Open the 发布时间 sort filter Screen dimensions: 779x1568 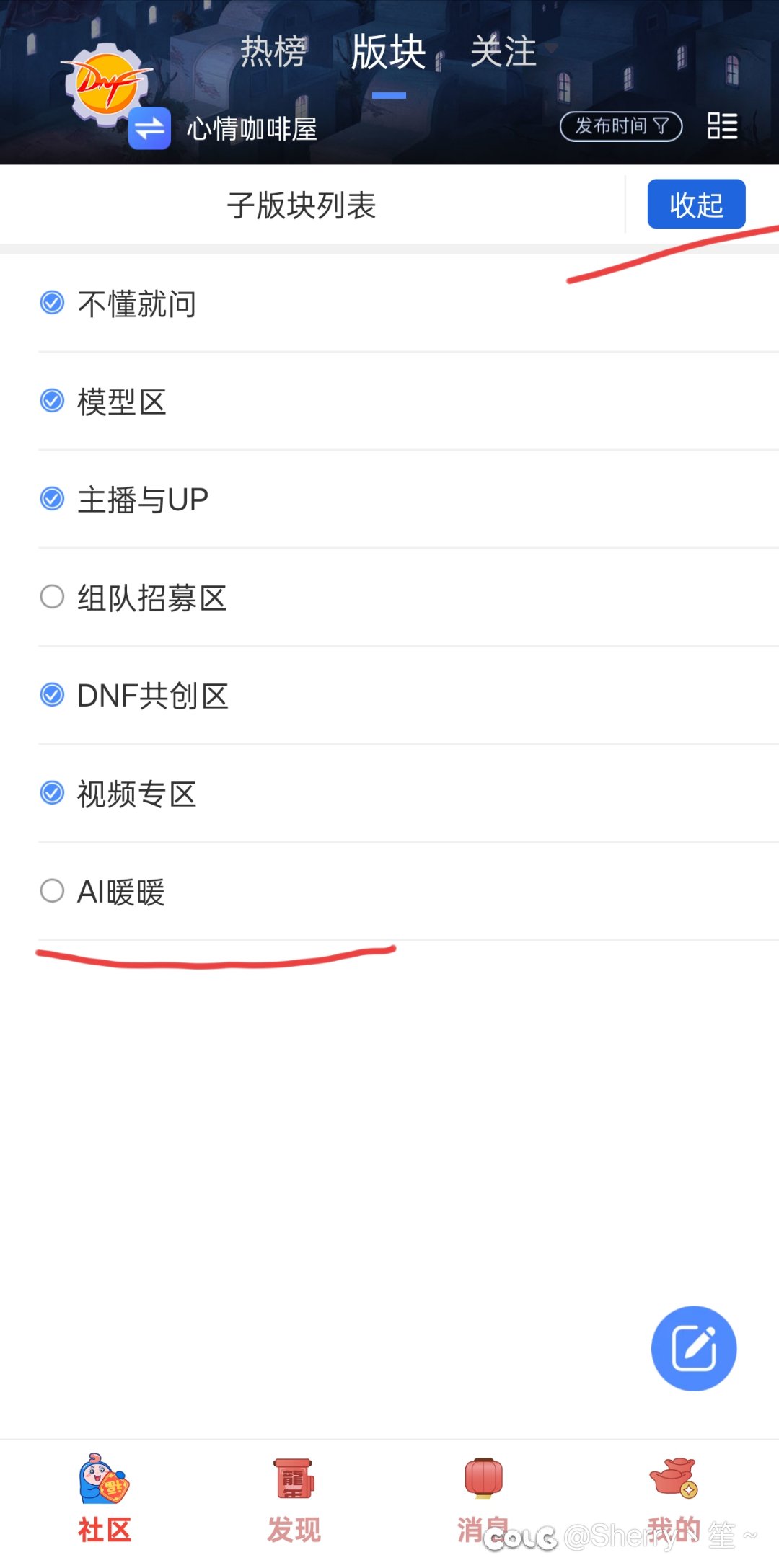click(621, 126)
